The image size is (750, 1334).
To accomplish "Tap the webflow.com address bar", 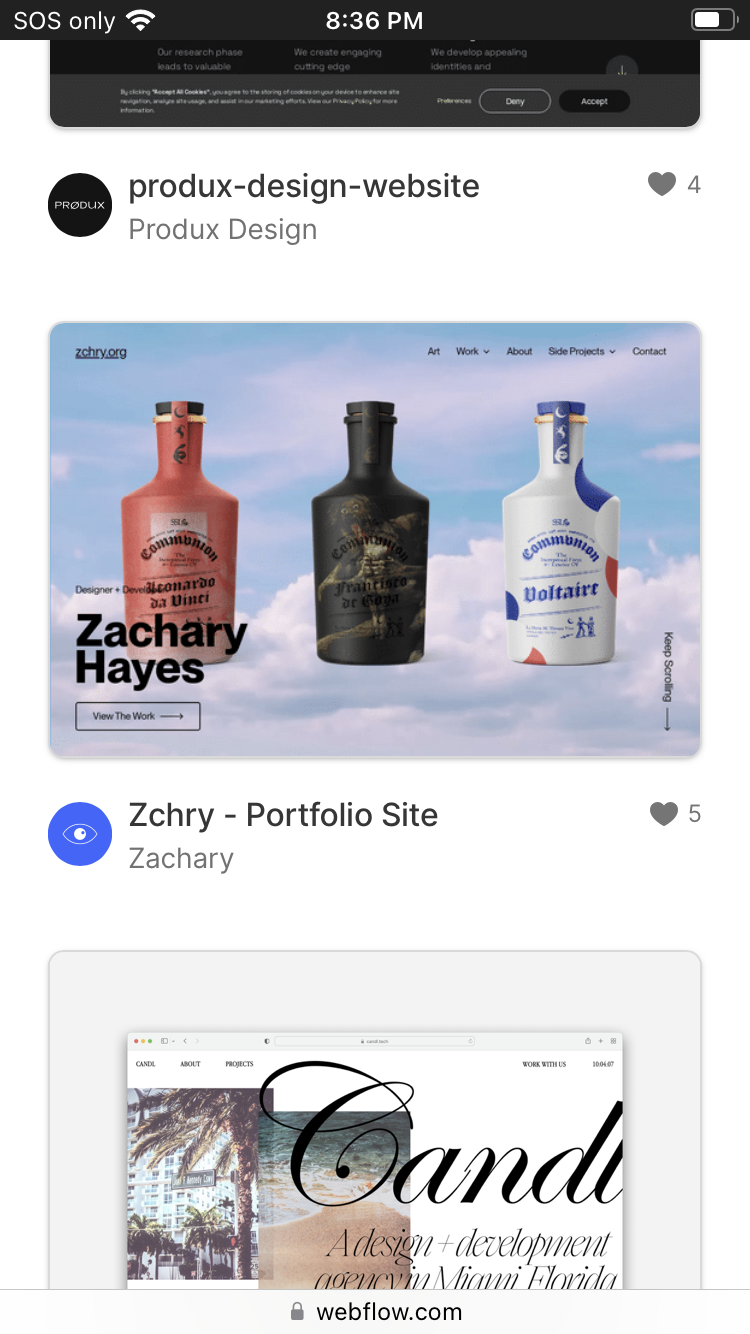I will point(375,1312).
